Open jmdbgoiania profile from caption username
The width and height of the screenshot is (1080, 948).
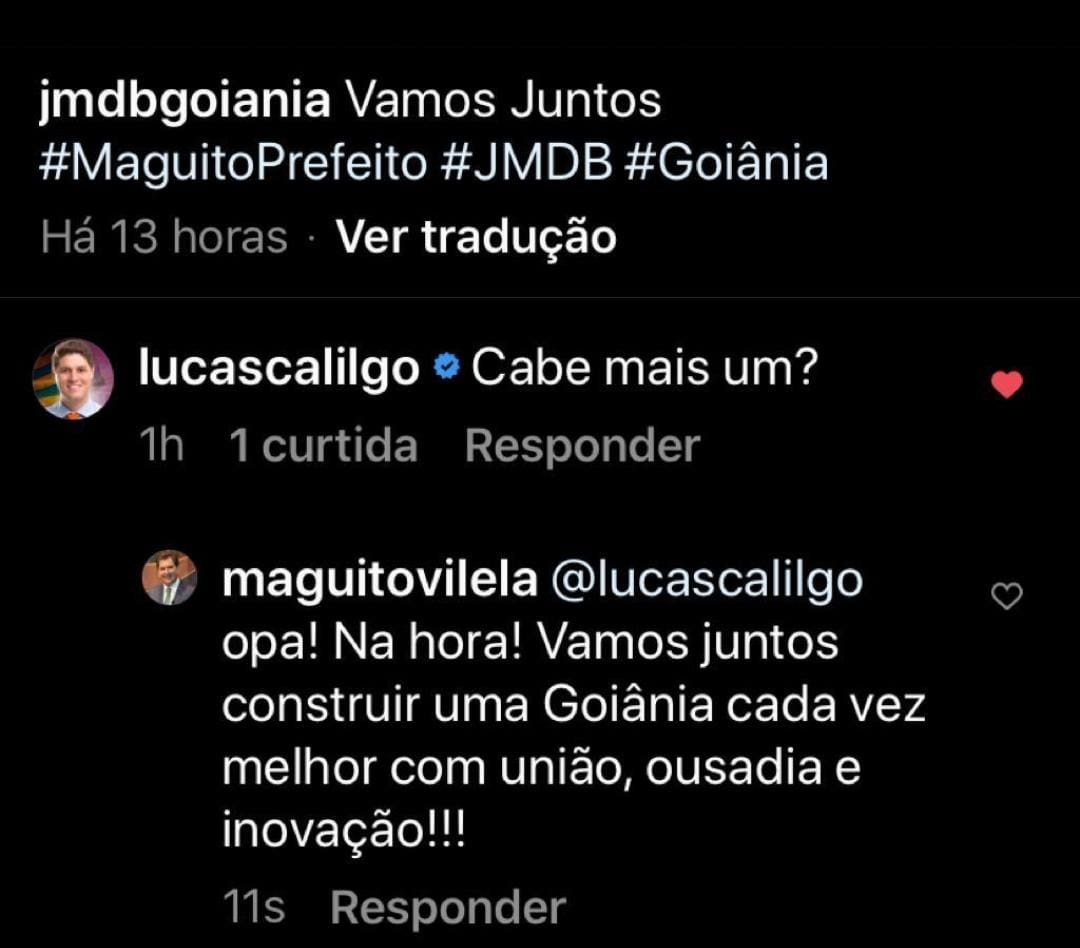click(x=185, y=102)
